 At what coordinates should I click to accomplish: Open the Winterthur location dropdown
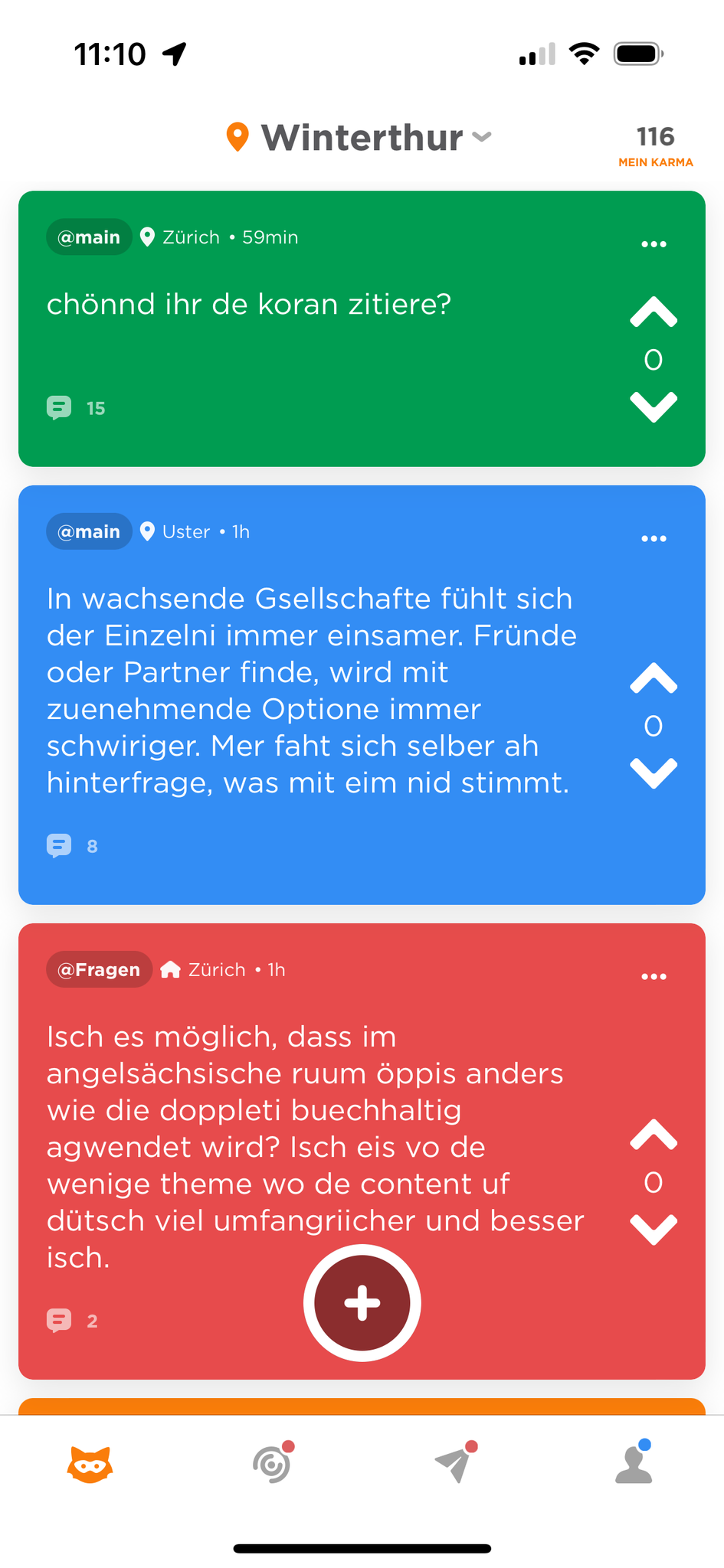(x=360, y=138)
